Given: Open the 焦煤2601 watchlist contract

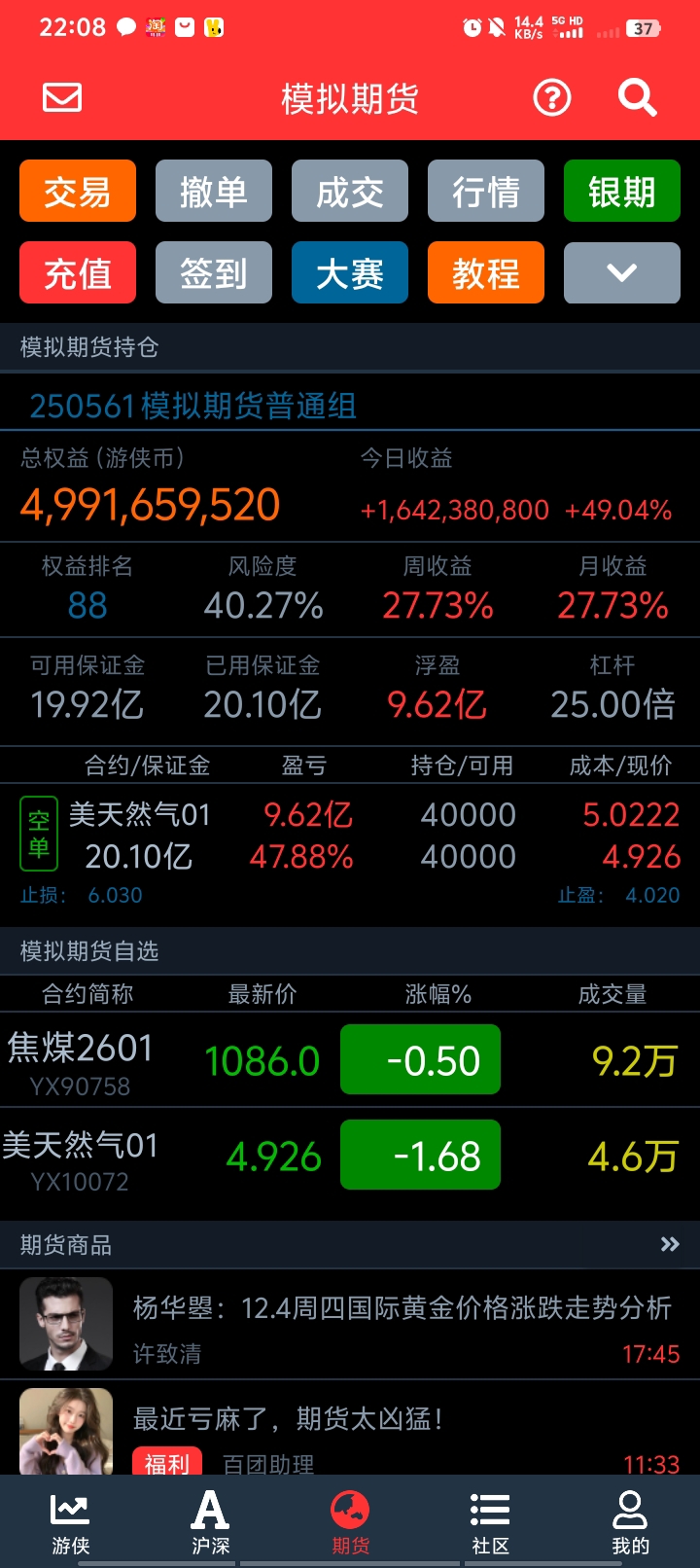Looking at the screenshot, I should coord(81,1060).
